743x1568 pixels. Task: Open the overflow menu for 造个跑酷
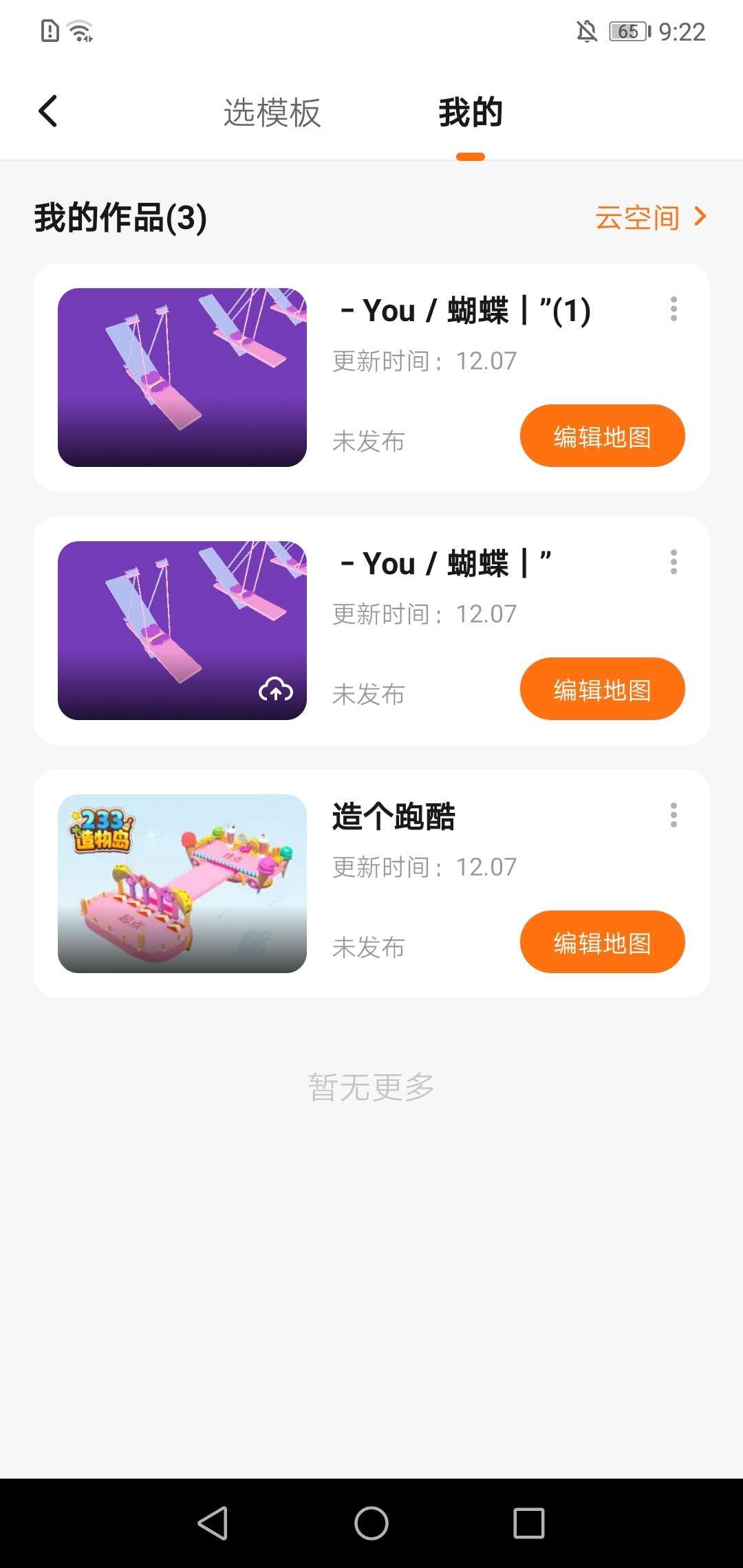coord(674,816)
